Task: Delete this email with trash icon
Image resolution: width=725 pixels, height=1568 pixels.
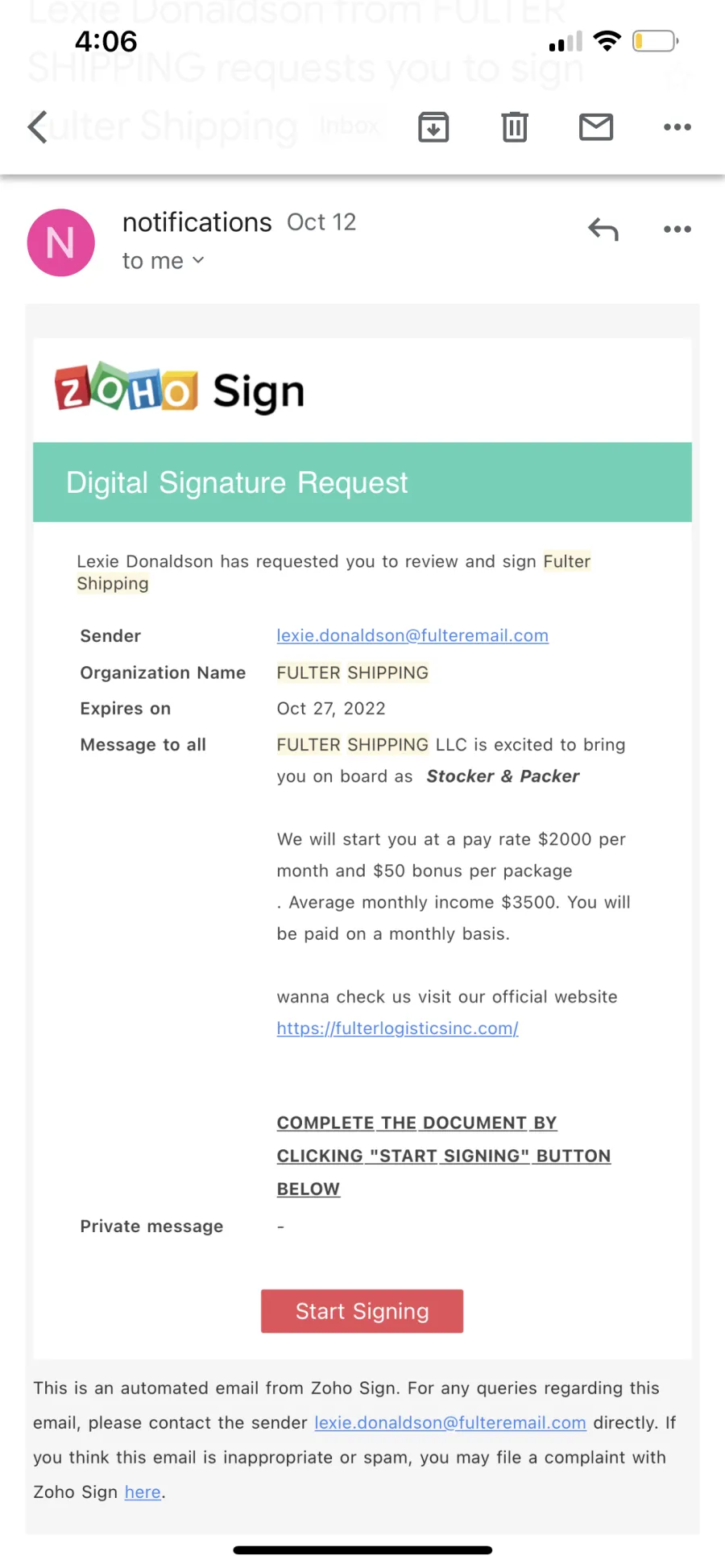Action: click(x=515, y=127)
